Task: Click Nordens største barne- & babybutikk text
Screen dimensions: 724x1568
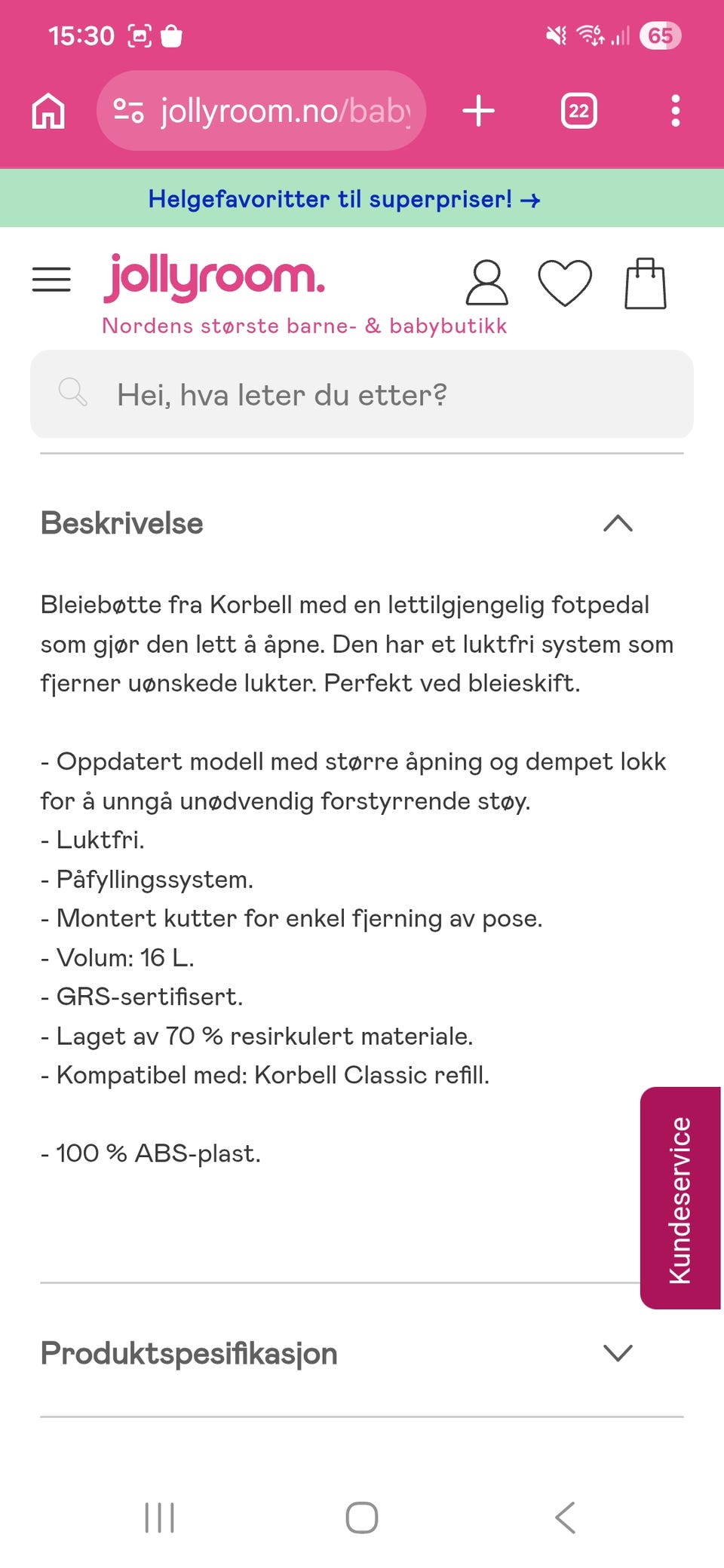Action: point(305,326)
